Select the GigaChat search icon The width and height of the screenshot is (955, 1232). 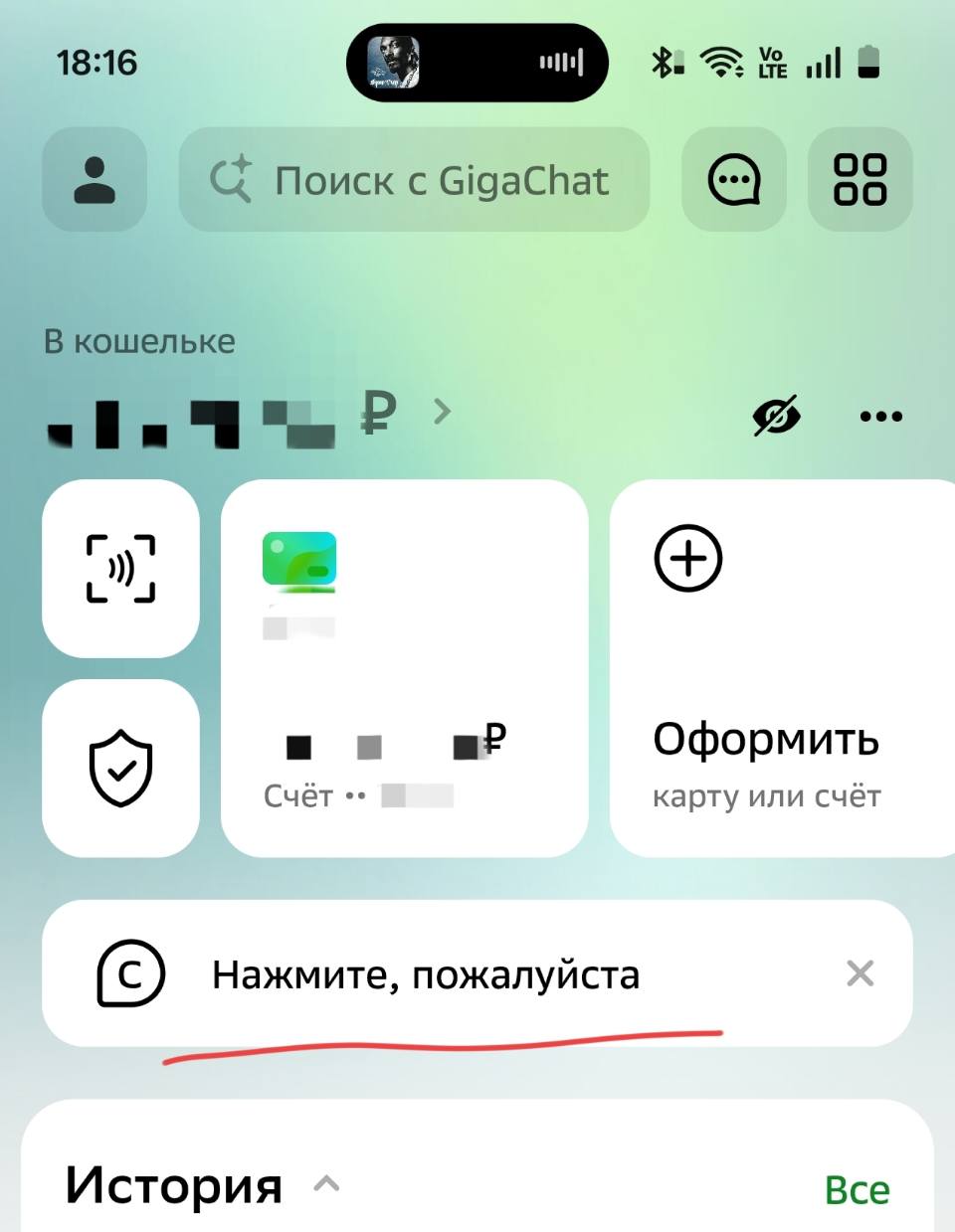(x=230, y=180)
